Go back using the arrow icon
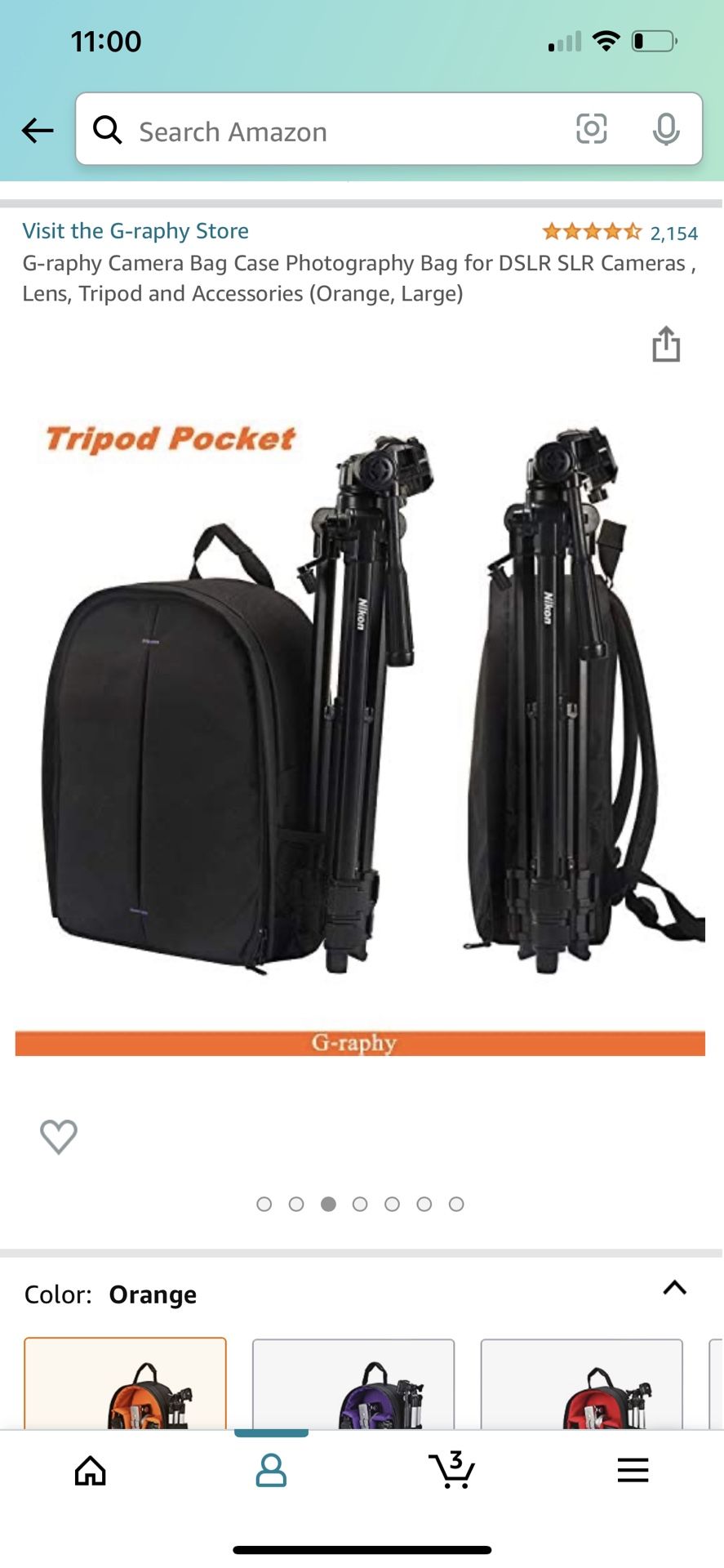This screenshot has height=1568, width=724. [x=38, y=130]
